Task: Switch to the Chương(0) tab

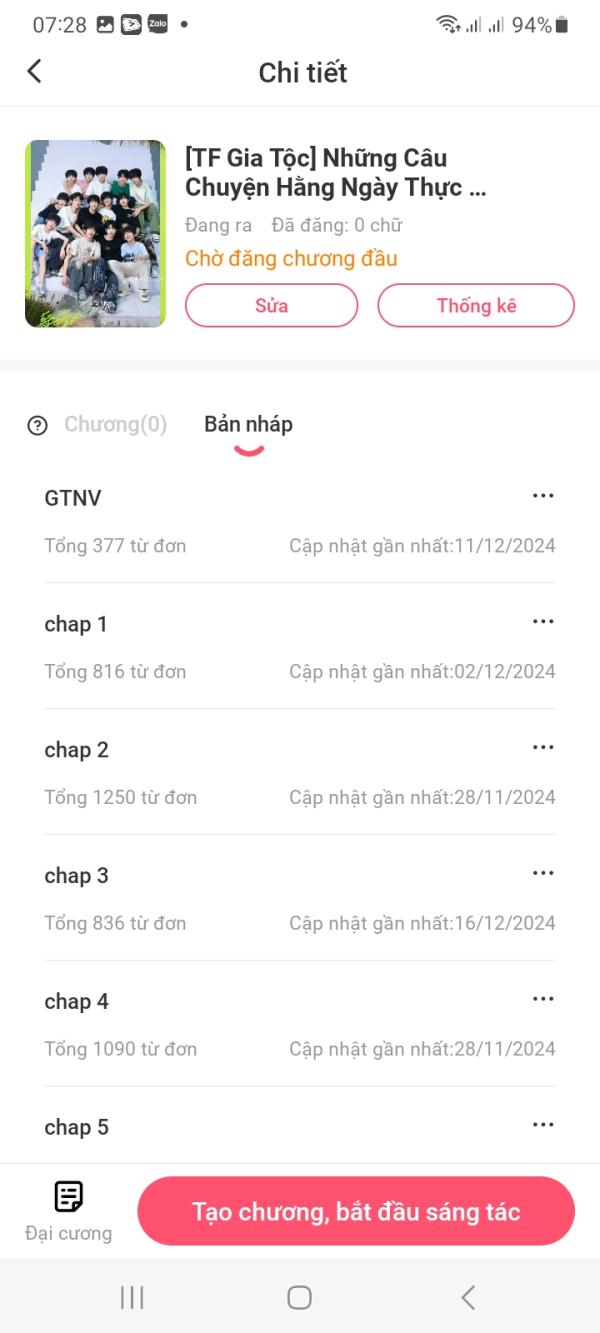Action: [115, 425]
